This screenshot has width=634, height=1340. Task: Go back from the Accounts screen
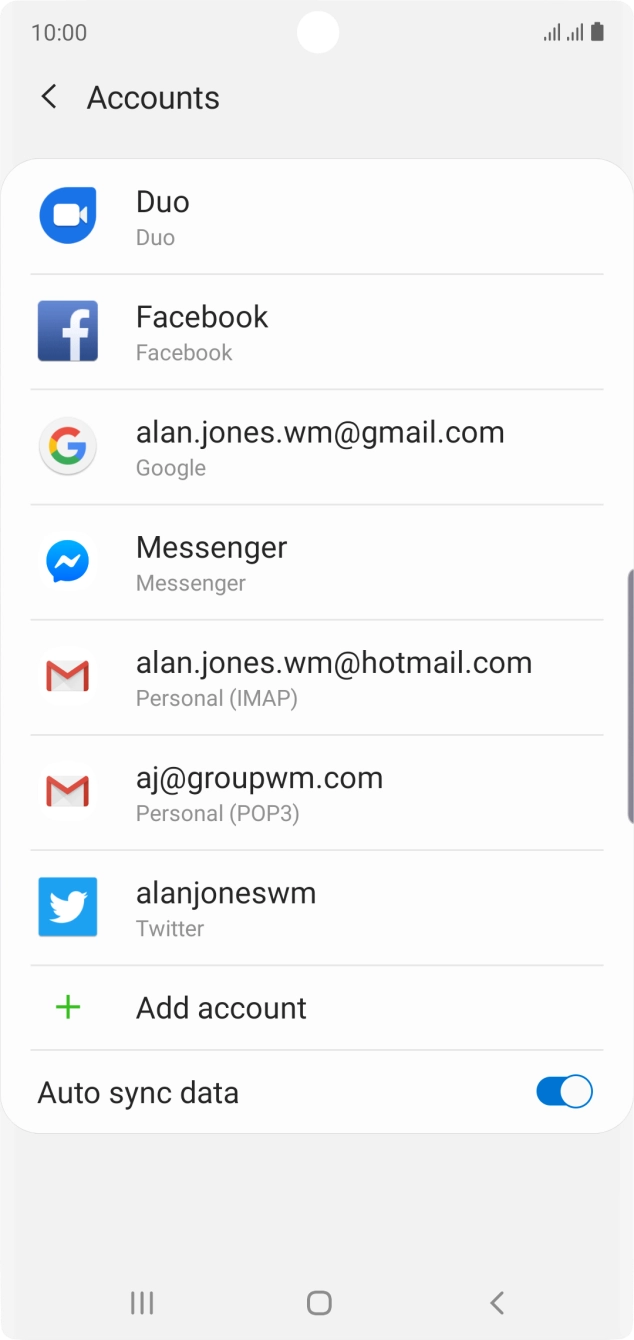[x=48, y=97]
